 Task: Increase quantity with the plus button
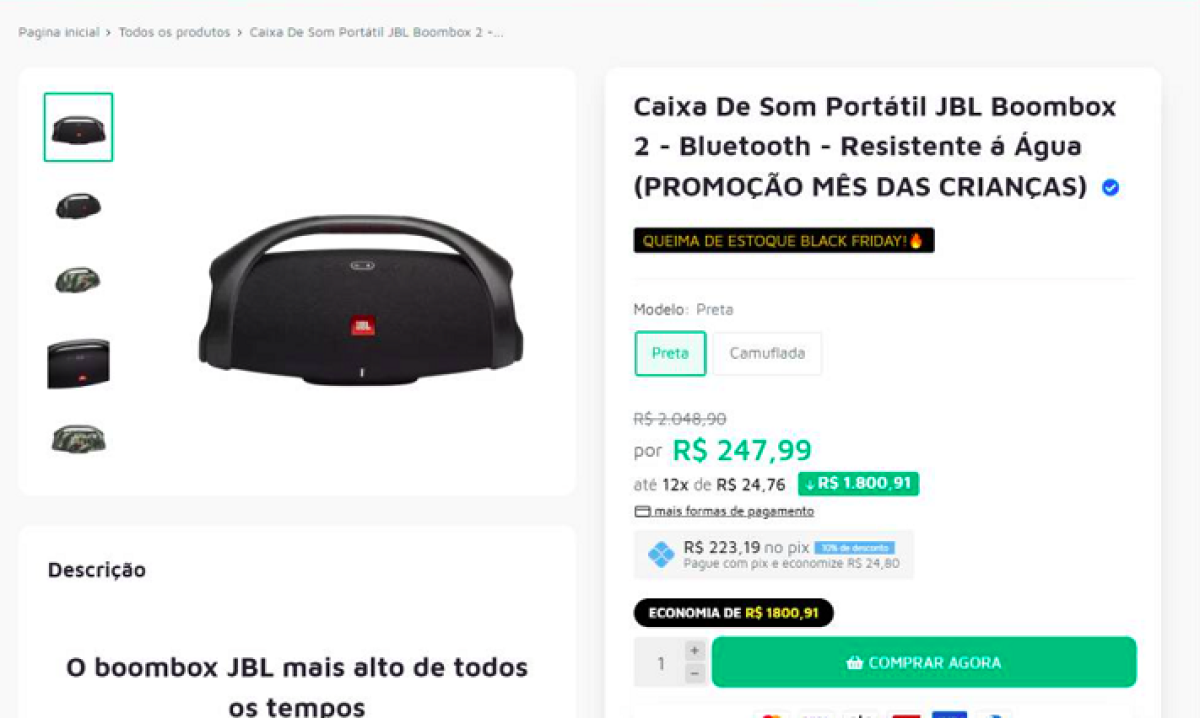coord(695,650)
